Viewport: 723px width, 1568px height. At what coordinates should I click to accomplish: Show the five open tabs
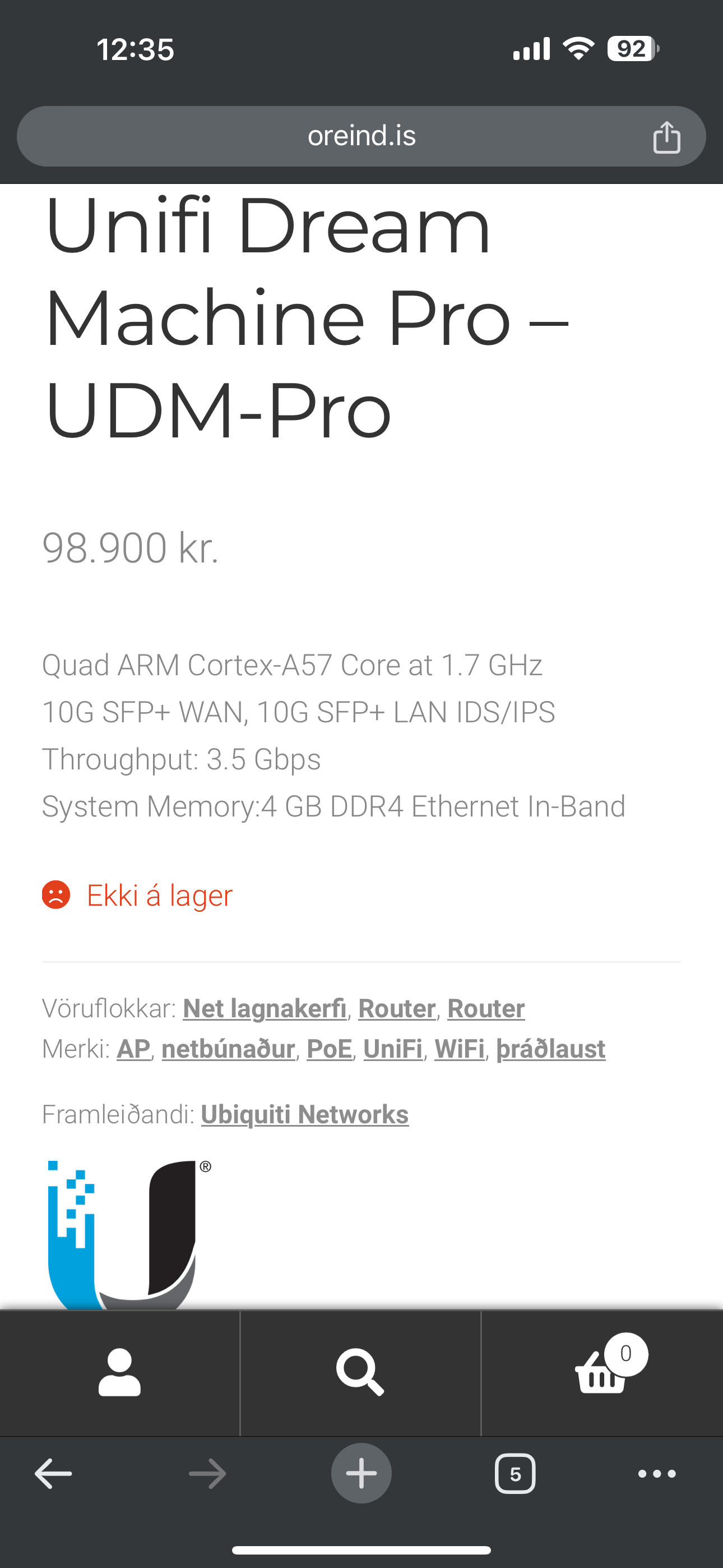[515, 1474]
